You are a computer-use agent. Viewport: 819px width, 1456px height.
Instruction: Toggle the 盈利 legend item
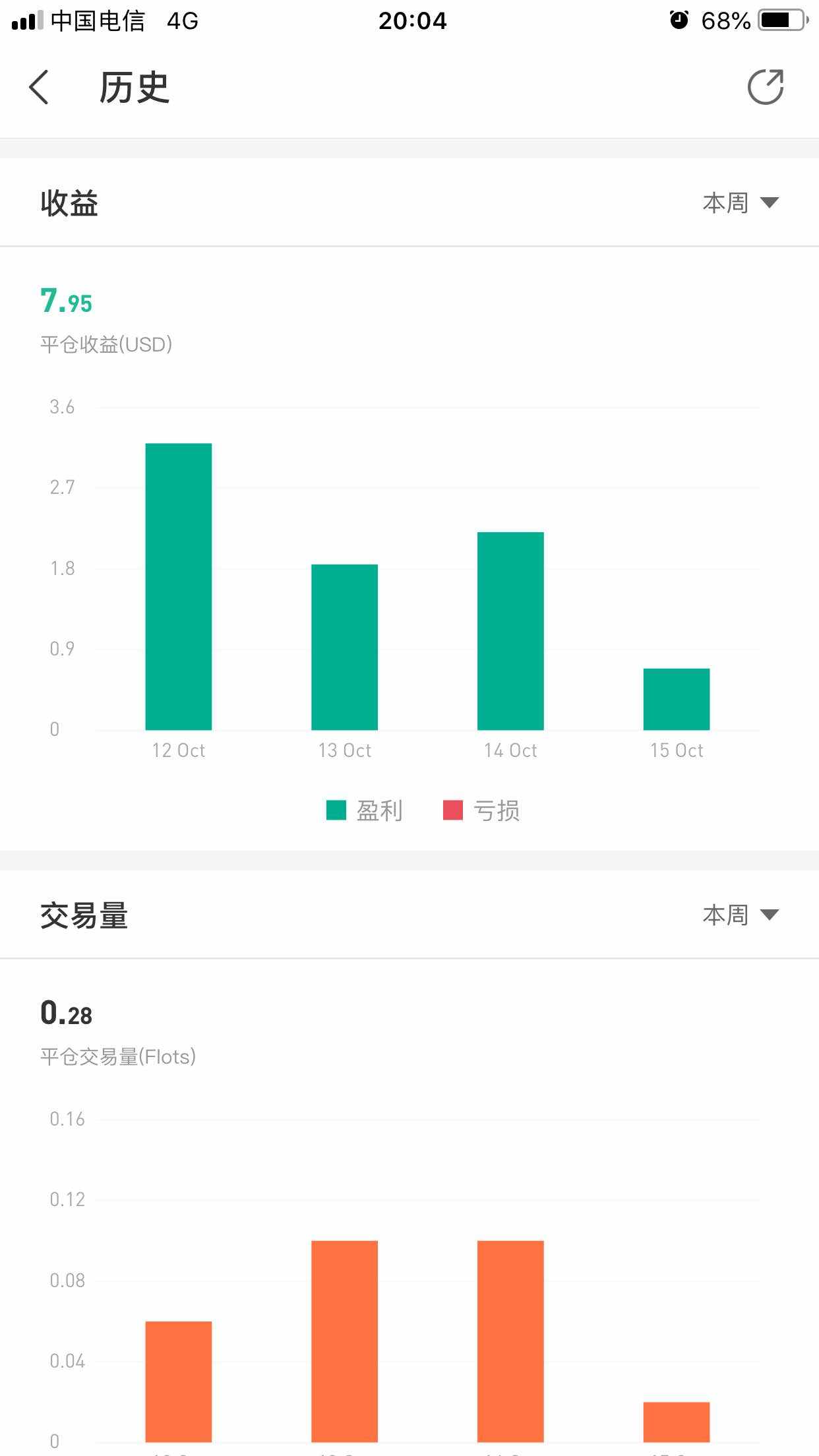pyautogui.click(x=364, y=810)
